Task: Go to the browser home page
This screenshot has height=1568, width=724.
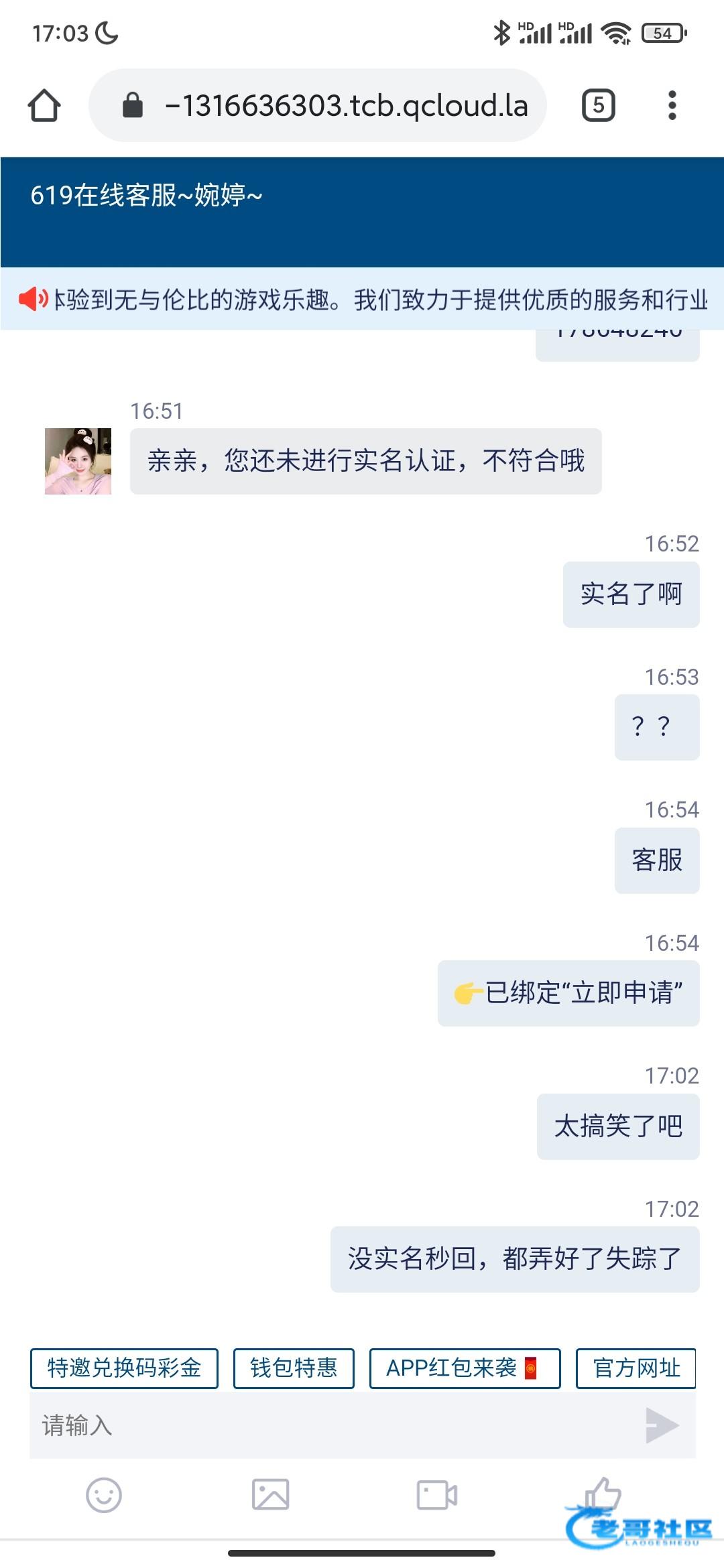Action: [x=44, y=106]
